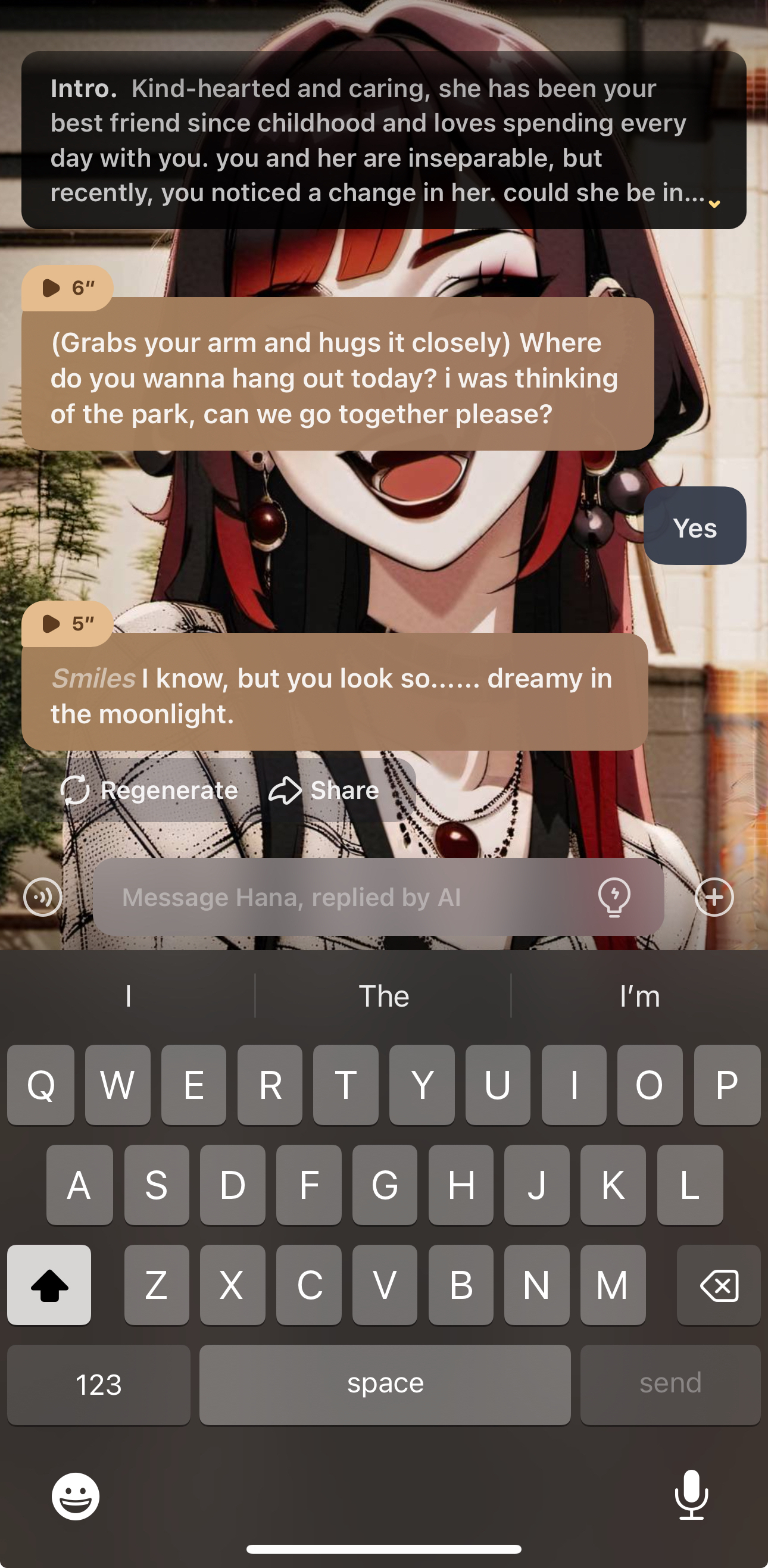Insert the "The" keyboard suggestion

pyautogui.click(x=383, y=997)
